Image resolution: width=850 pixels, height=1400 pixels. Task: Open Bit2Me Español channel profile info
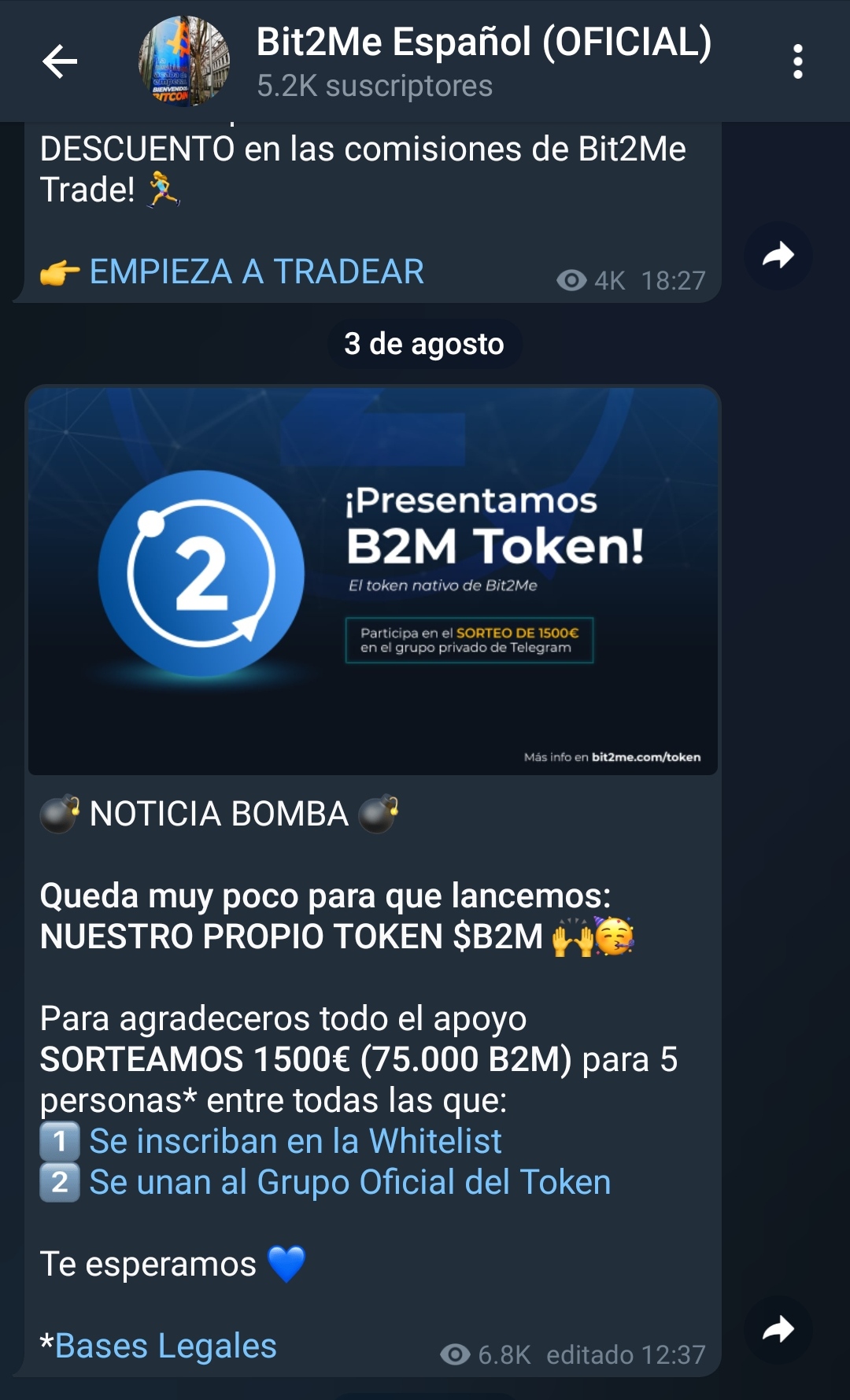point(482,61)
